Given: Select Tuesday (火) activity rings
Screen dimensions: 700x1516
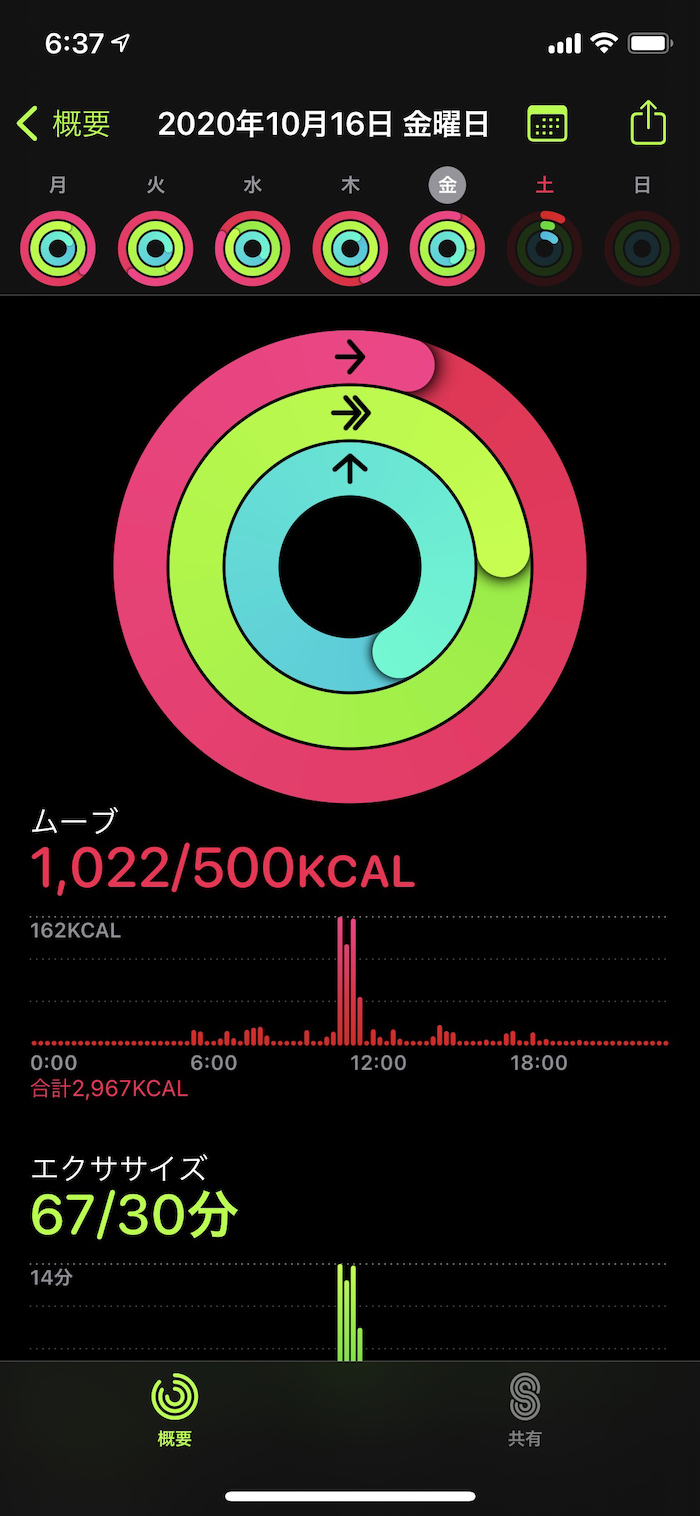Looking at the screenshot, I should (155, 247).
